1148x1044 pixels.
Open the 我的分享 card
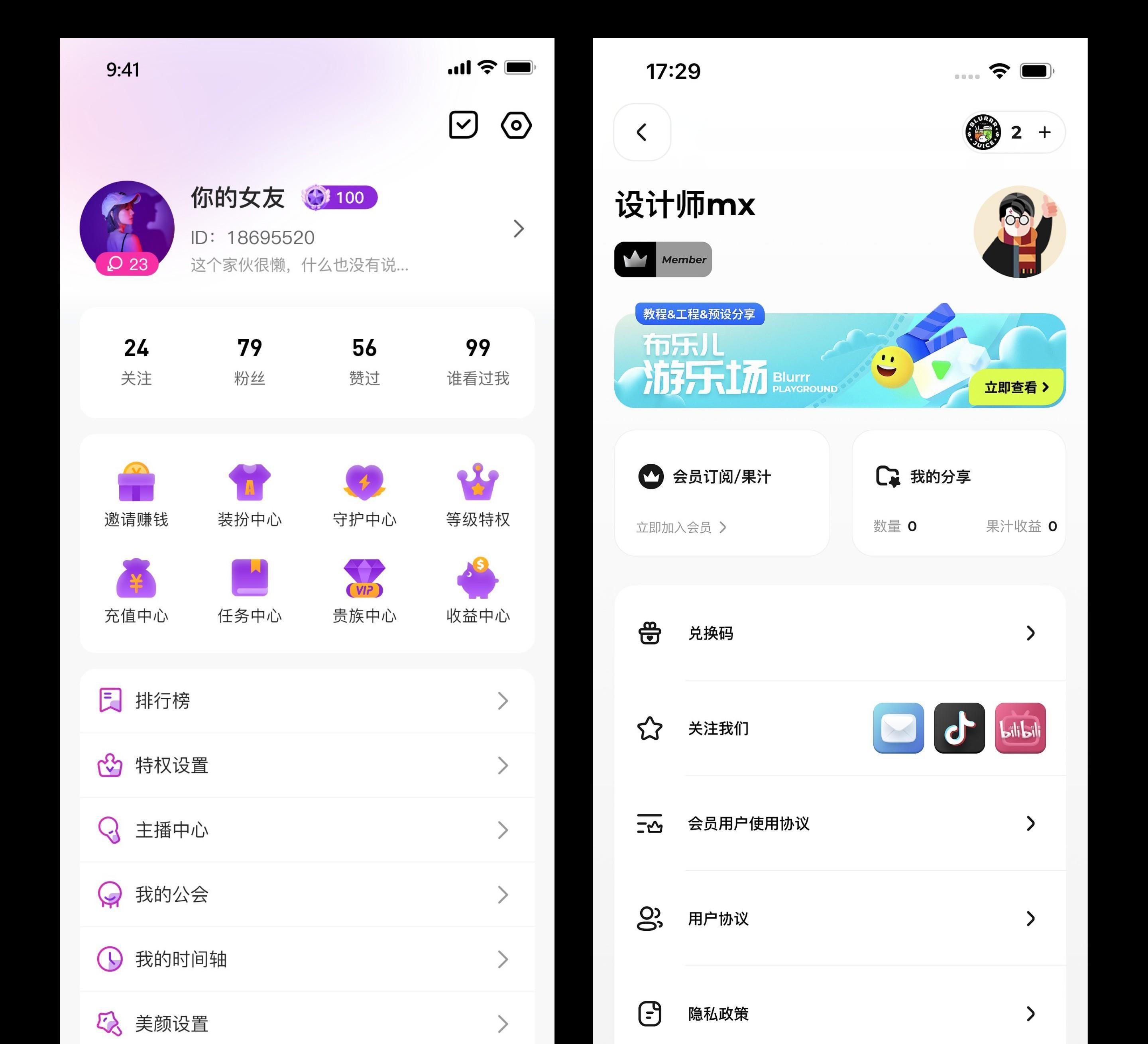click(958, 493)
